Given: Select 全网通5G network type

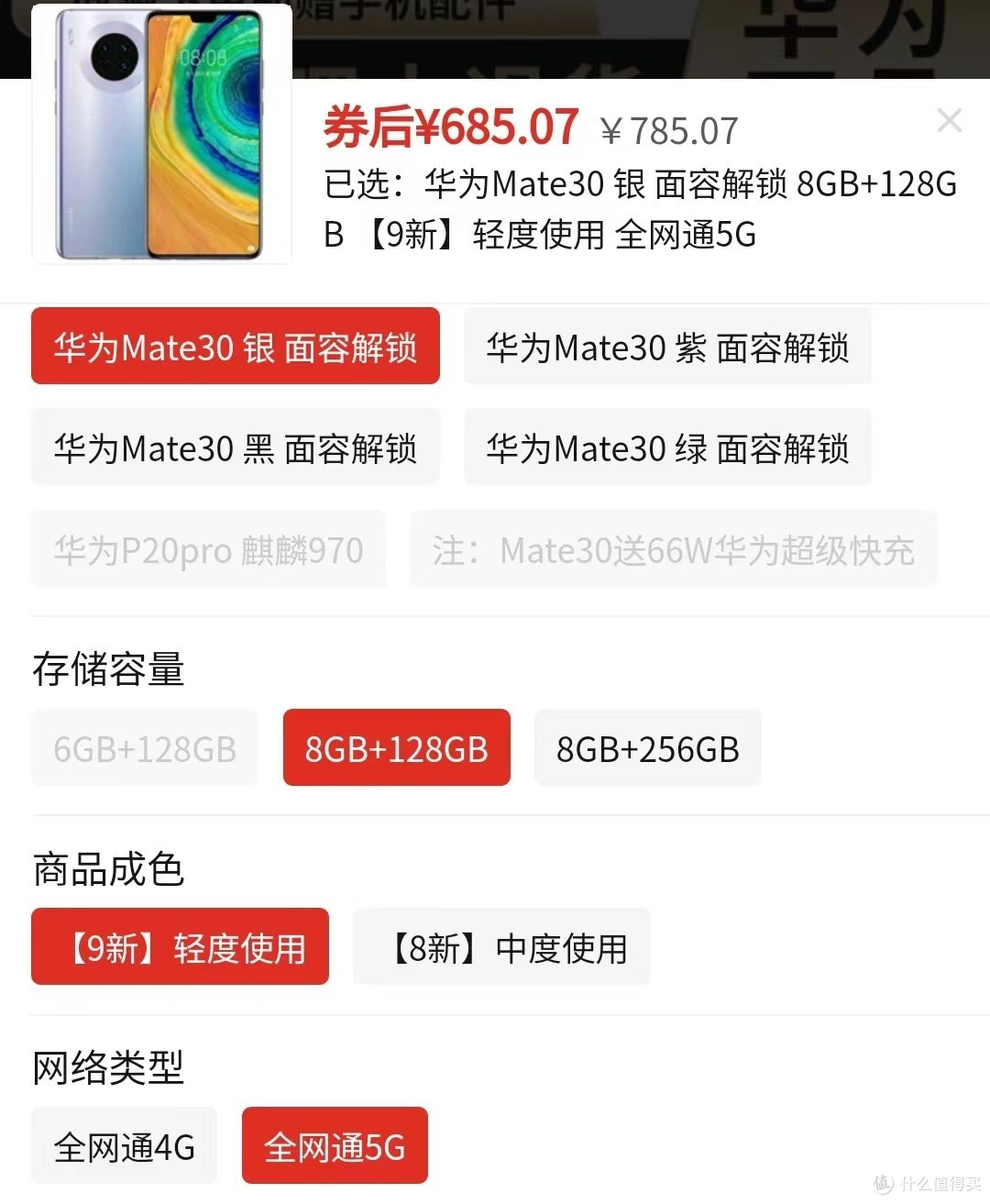Looking at the screenshot, I should 334,1144.
